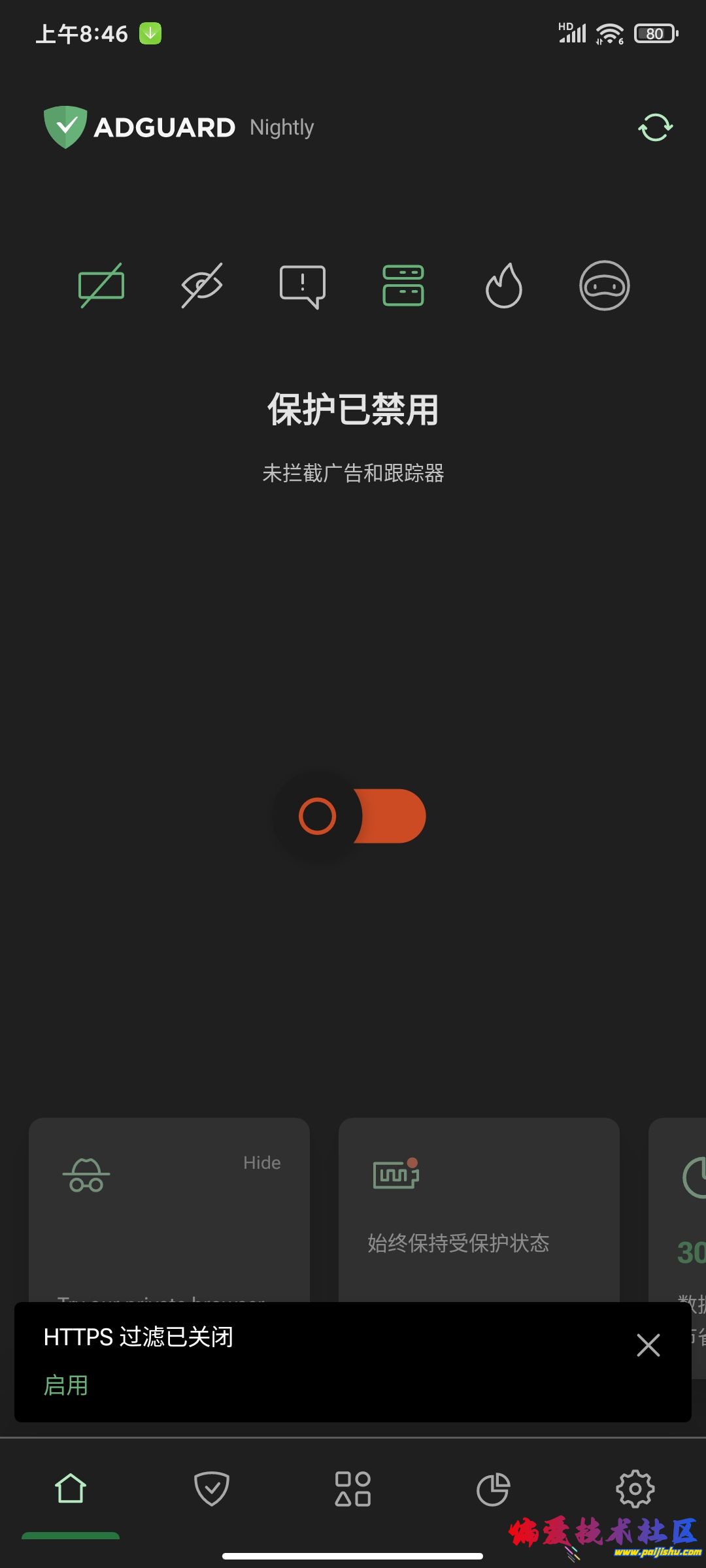Open tracking protection via the crossed-eye icon
This screenshot has width=706, height=1568.
tap(201, 285)
